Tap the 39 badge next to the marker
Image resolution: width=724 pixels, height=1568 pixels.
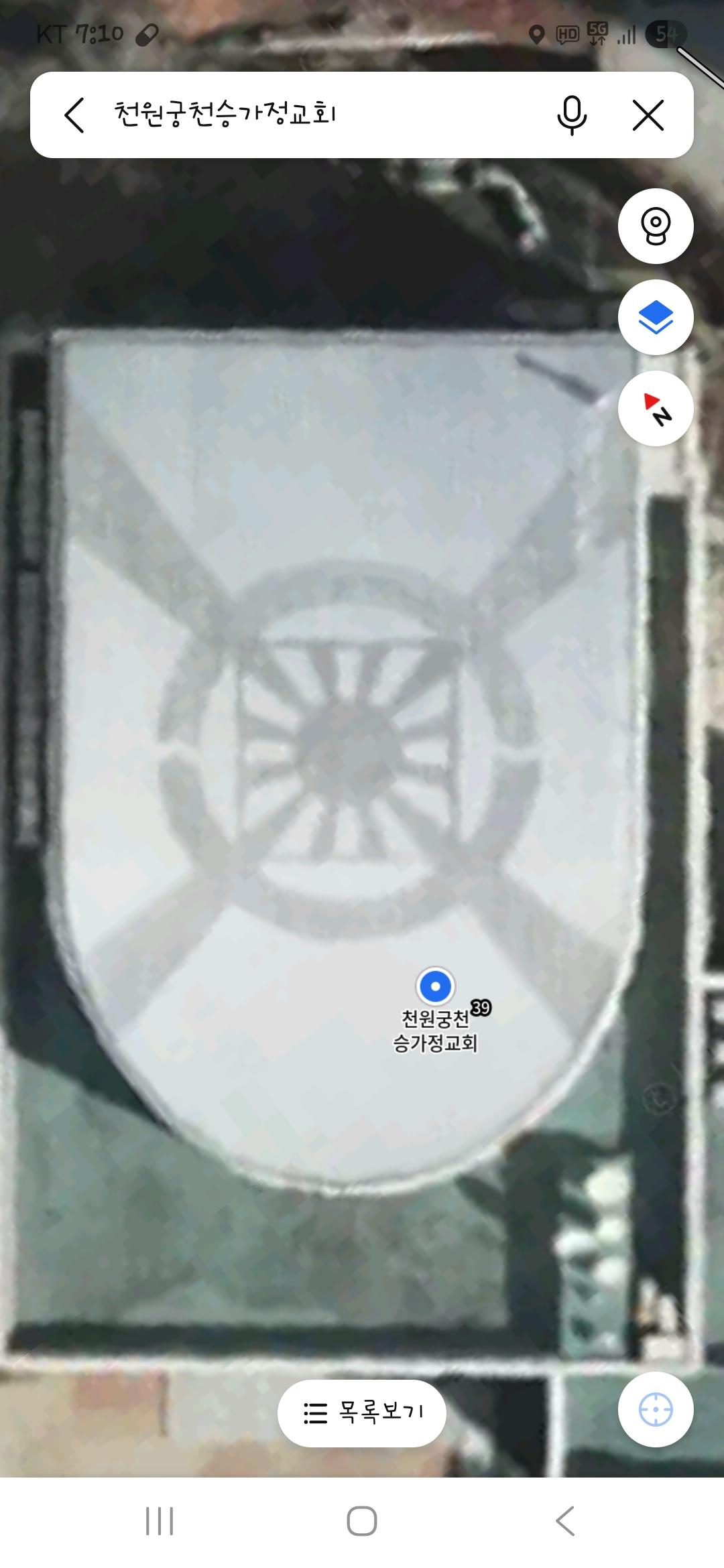pos(481,1006)
